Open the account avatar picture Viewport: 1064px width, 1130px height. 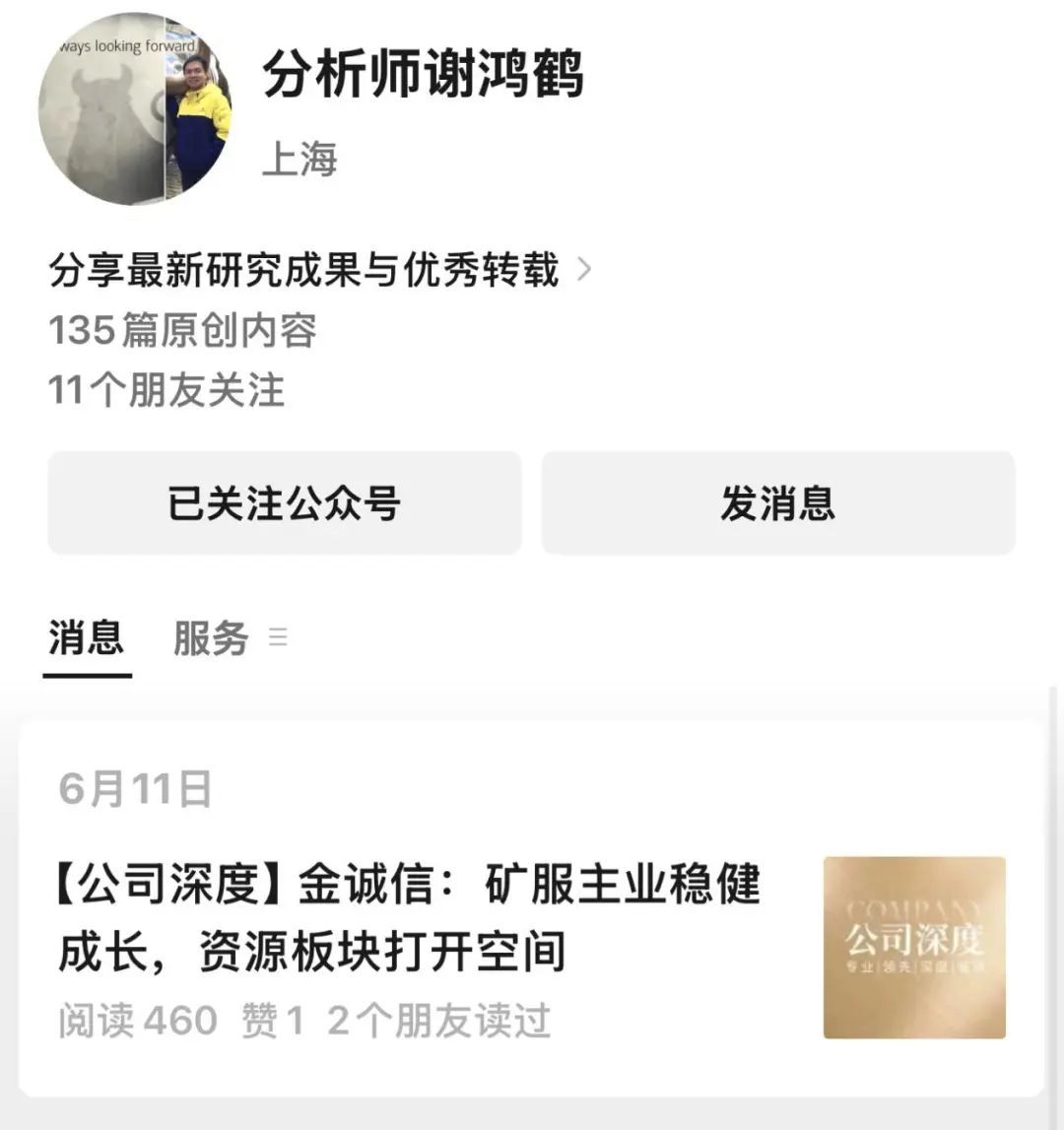tap(136, 108)
